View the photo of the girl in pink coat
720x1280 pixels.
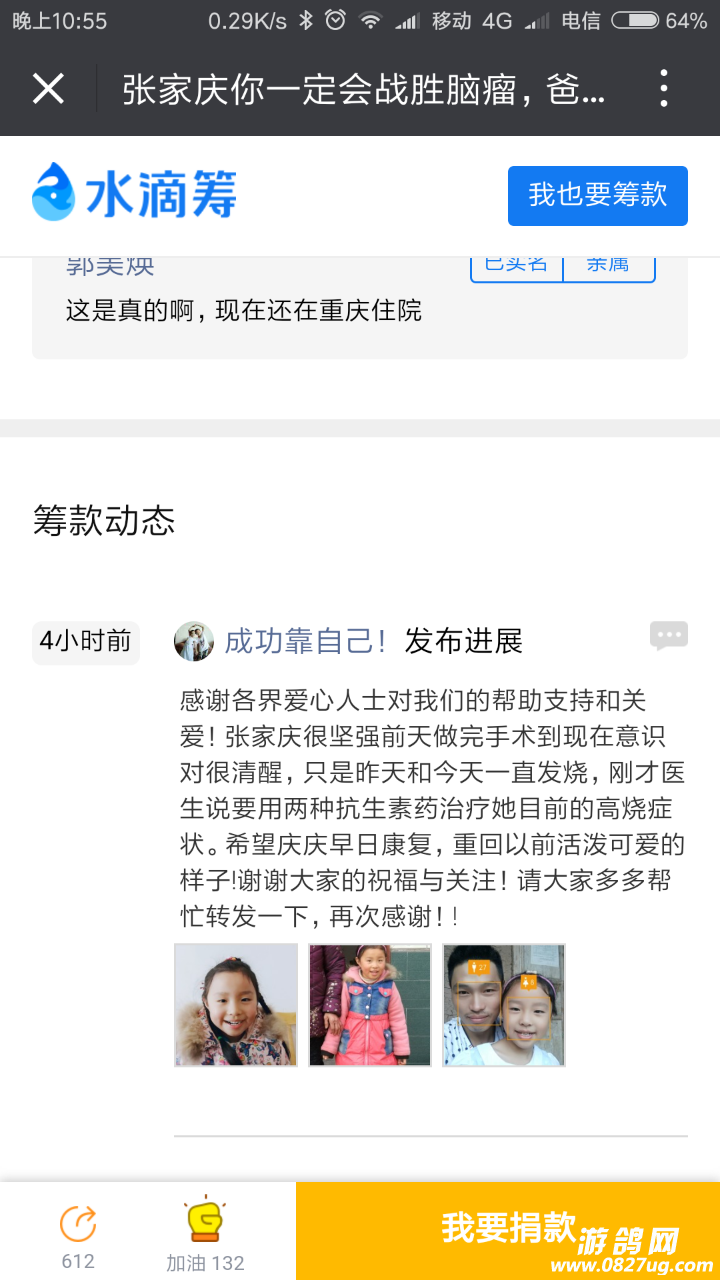coord(370,1004)
